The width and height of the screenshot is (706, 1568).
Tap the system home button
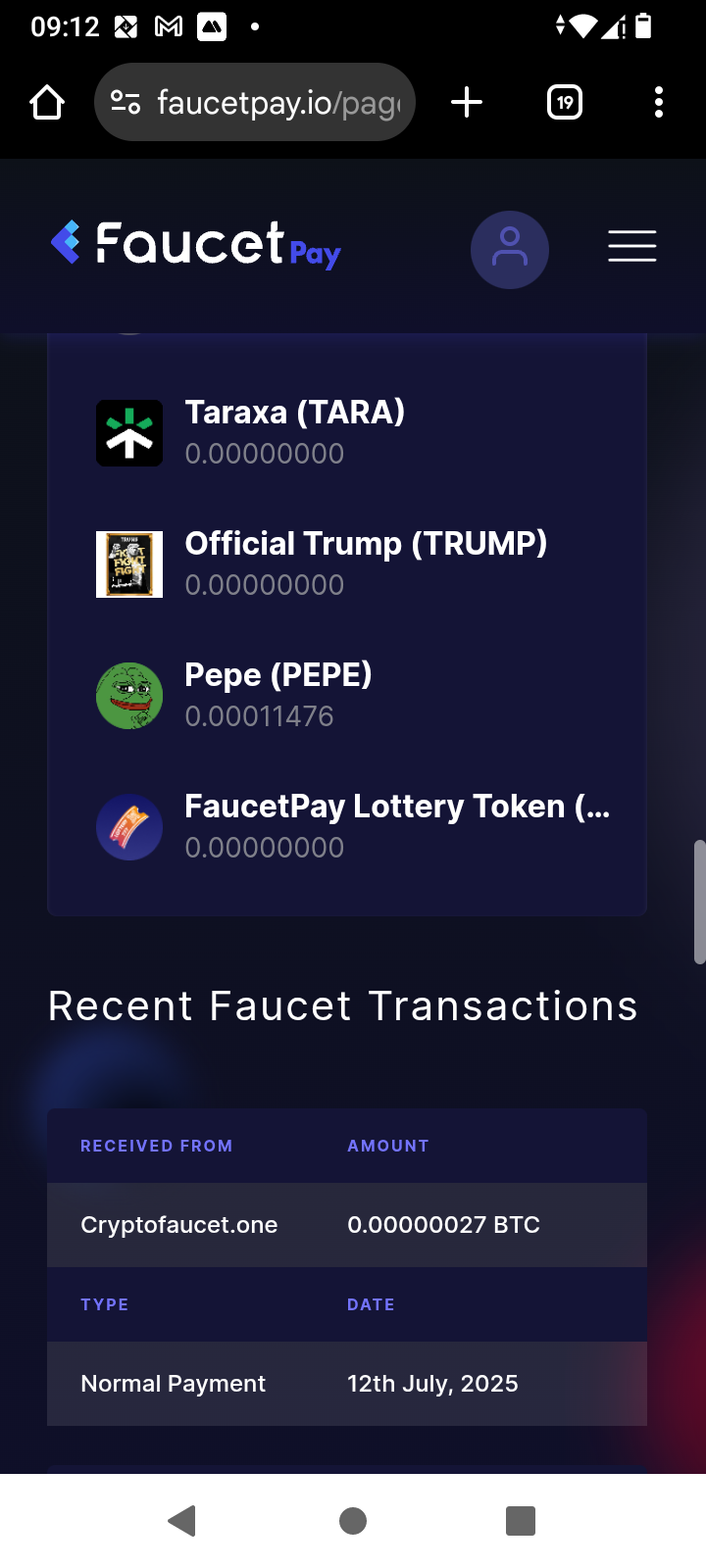pos(353,1521)
